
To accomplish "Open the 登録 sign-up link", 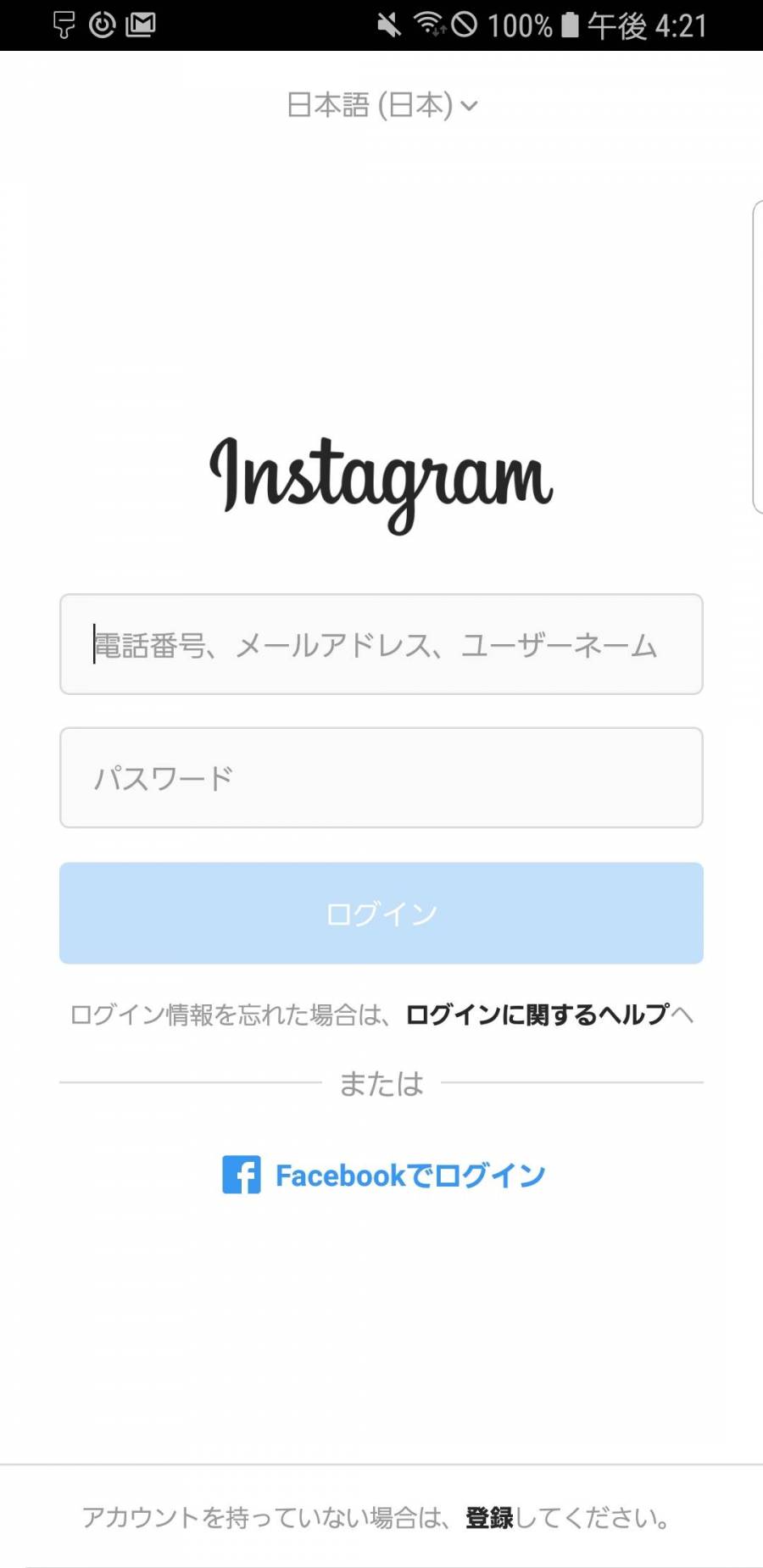I will point(489,1518).
